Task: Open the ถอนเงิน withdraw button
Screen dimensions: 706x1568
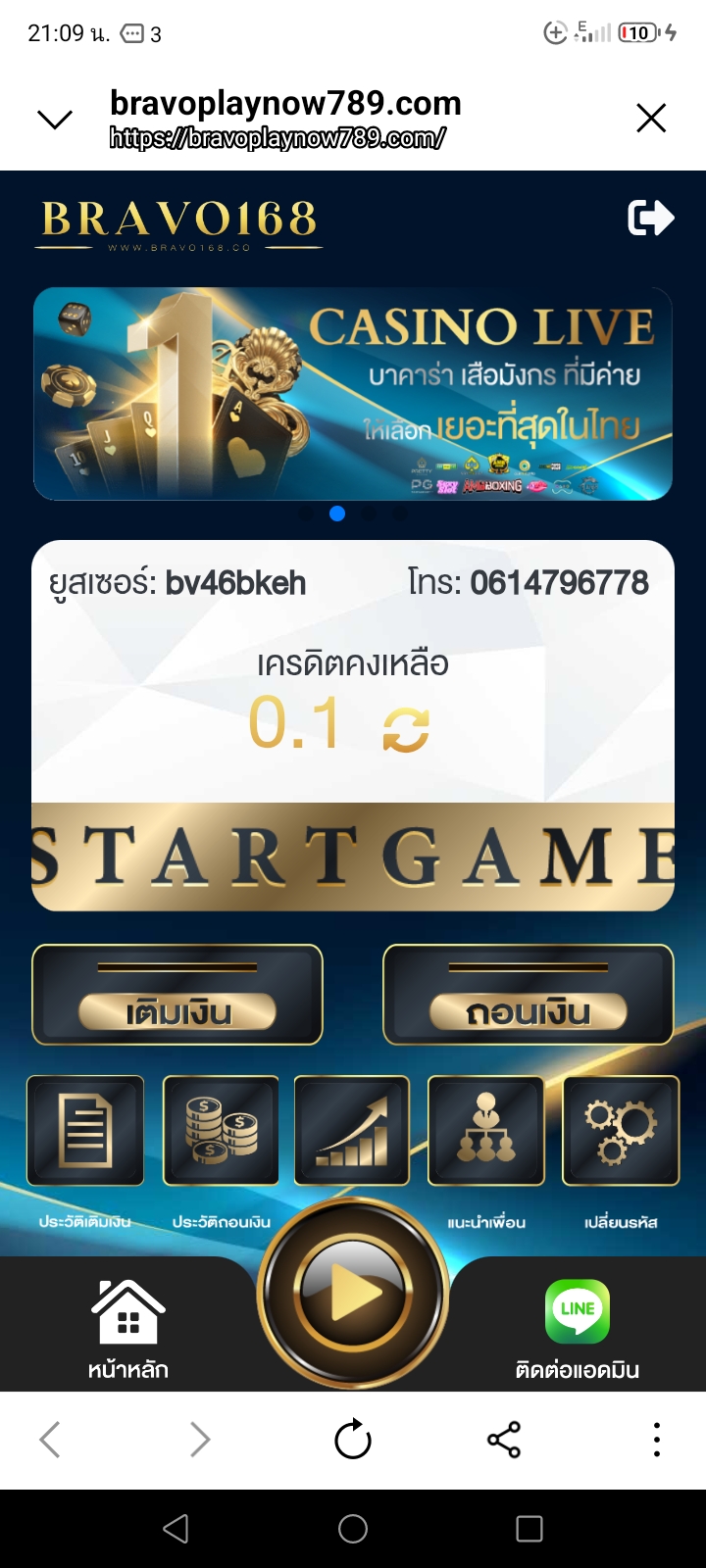Action: (528, 996)
